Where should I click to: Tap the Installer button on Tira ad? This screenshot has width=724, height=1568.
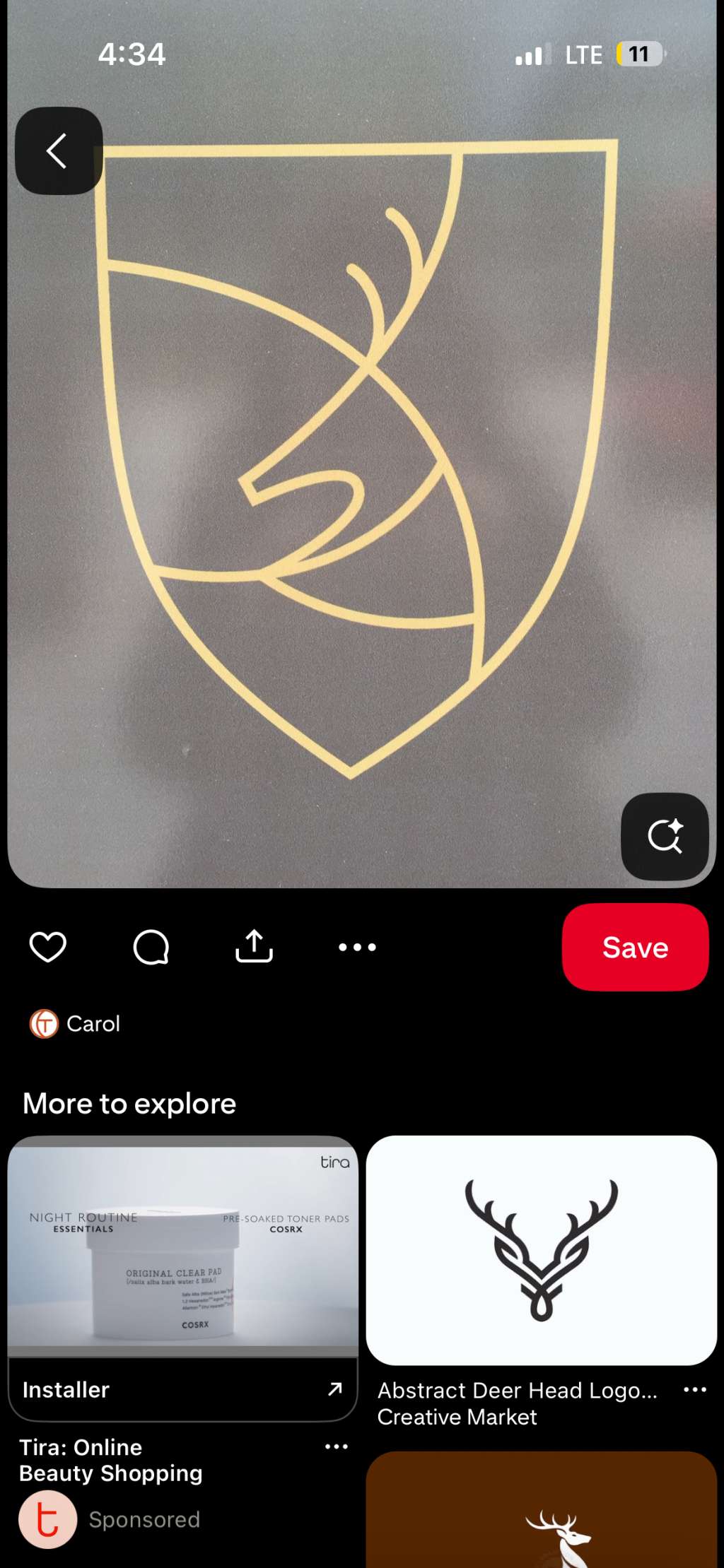(x=182, y=1389)
